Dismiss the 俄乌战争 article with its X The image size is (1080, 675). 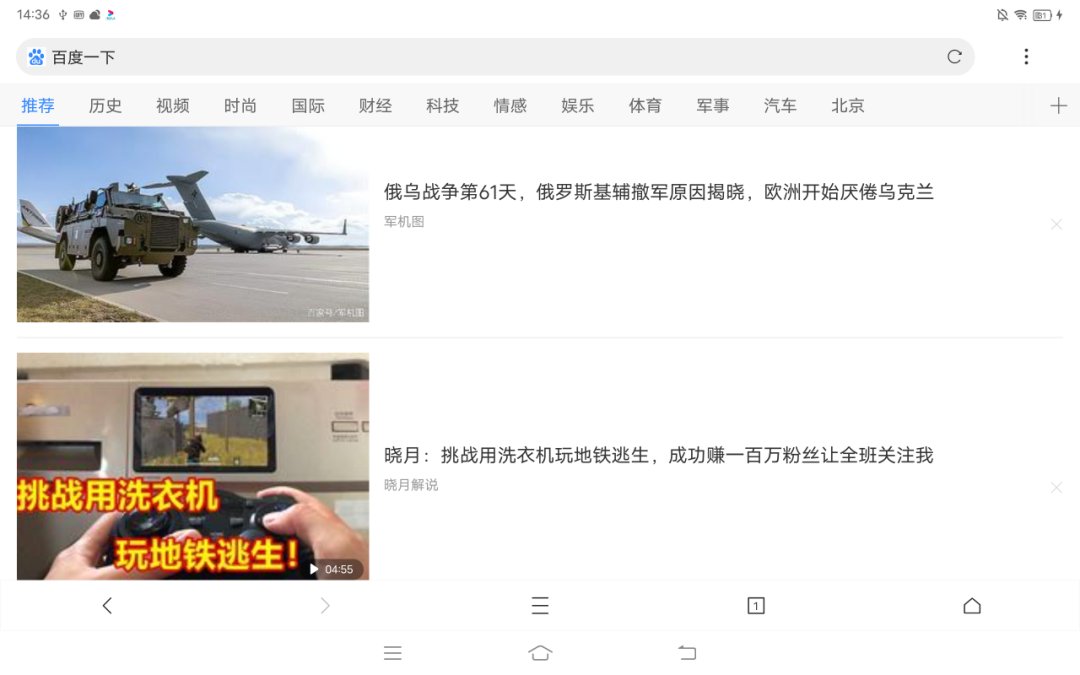[x=1056, y=224]
